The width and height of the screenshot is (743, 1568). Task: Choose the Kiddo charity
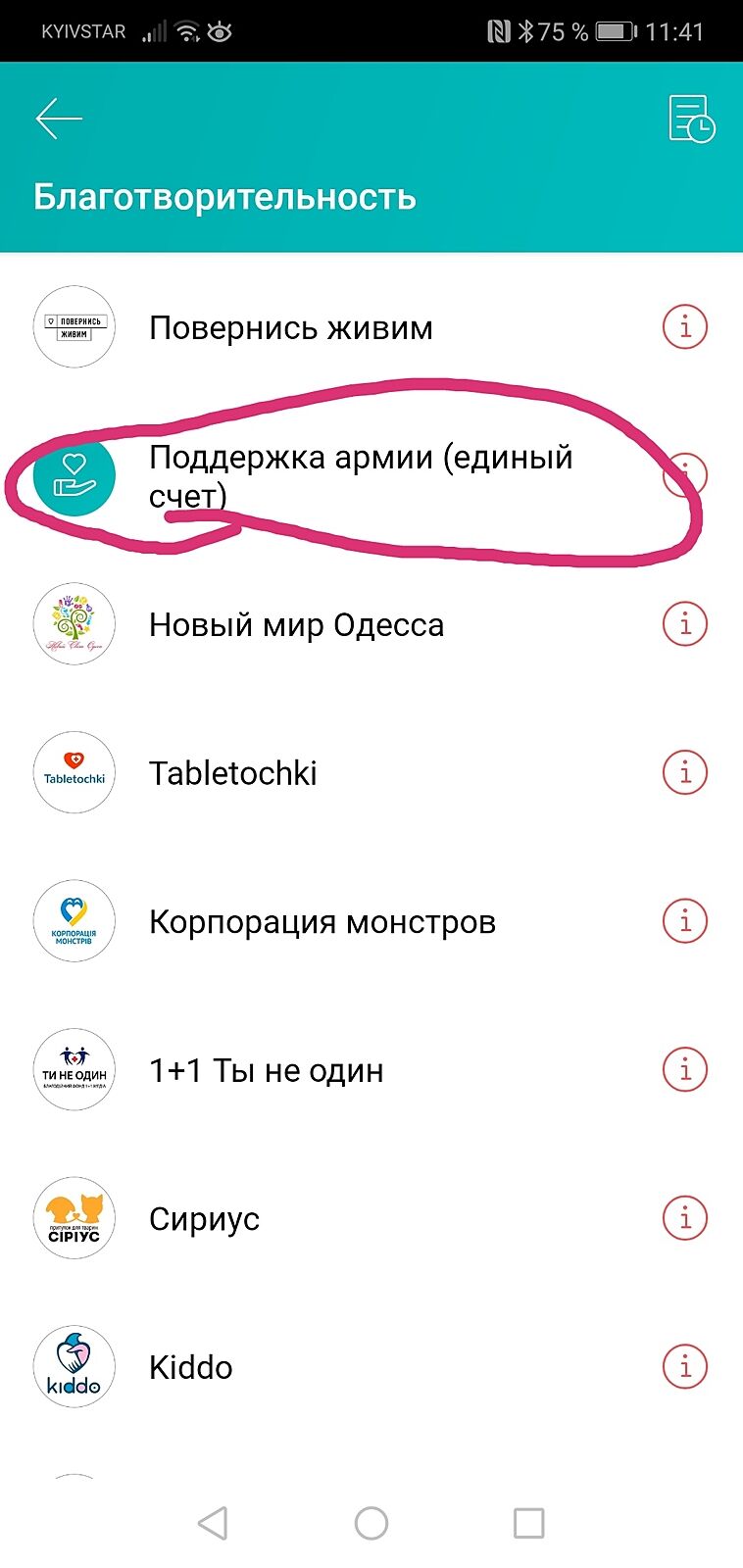[191, 1368]
